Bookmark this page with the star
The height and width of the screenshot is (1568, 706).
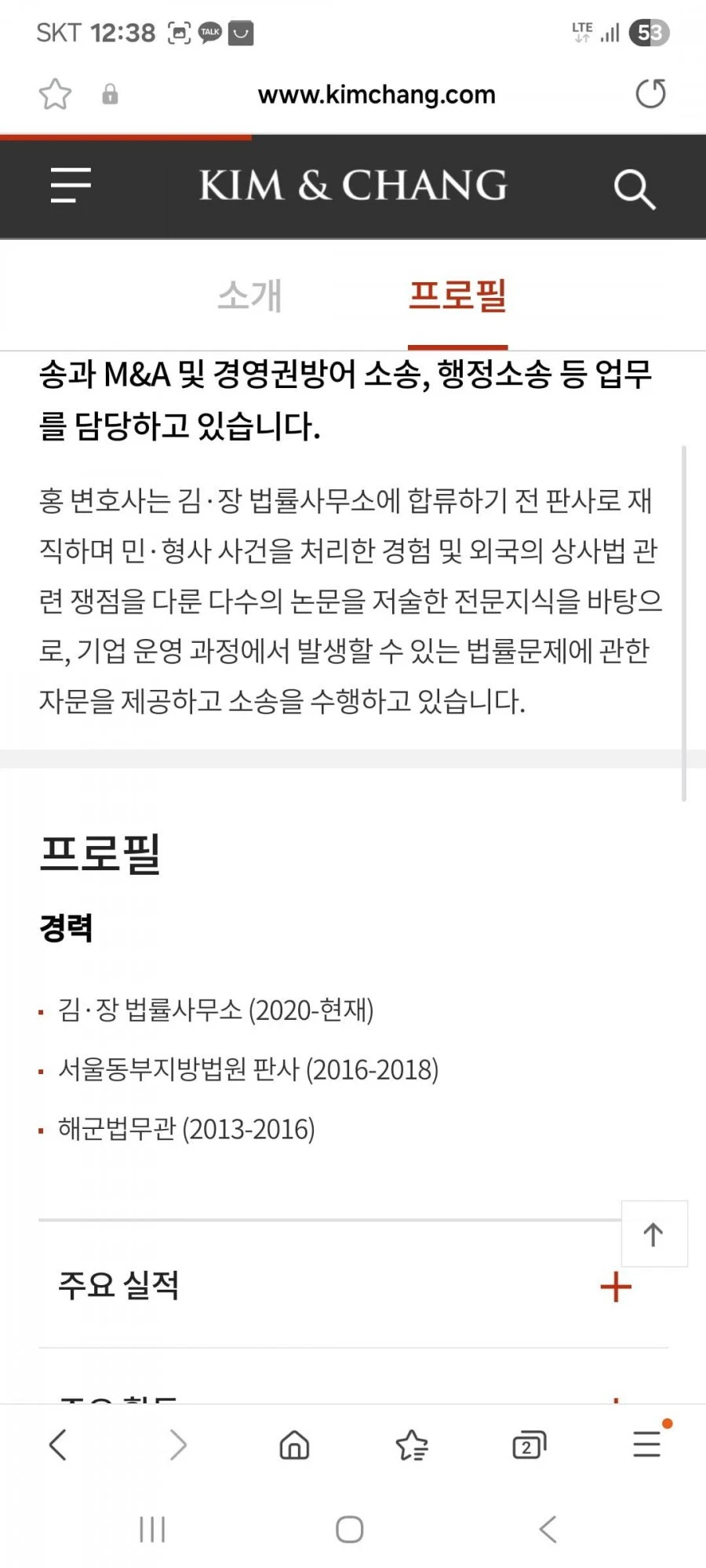(x=55, y=95)
